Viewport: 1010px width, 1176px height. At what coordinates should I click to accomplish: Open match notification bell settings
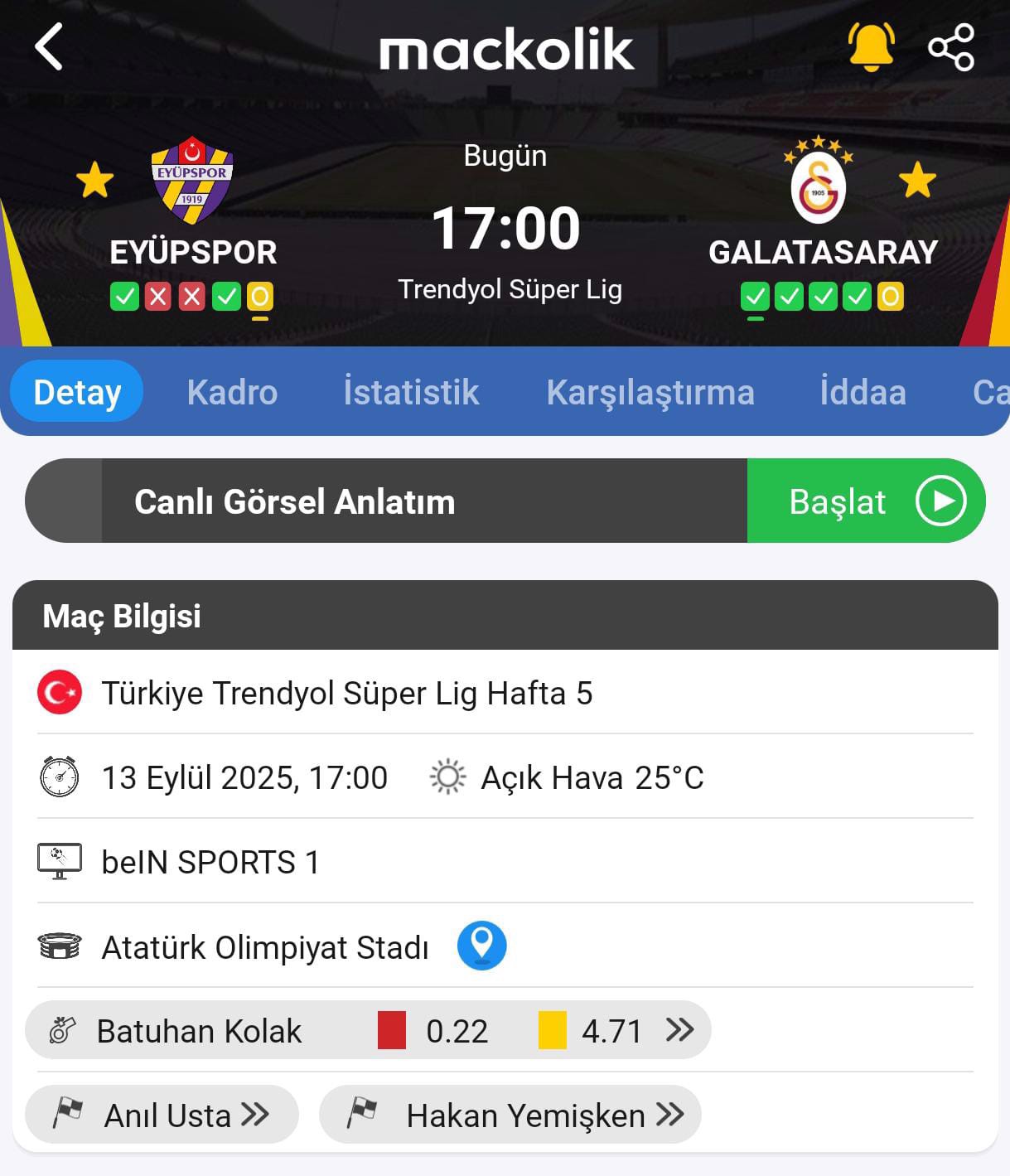coord(870,46)
